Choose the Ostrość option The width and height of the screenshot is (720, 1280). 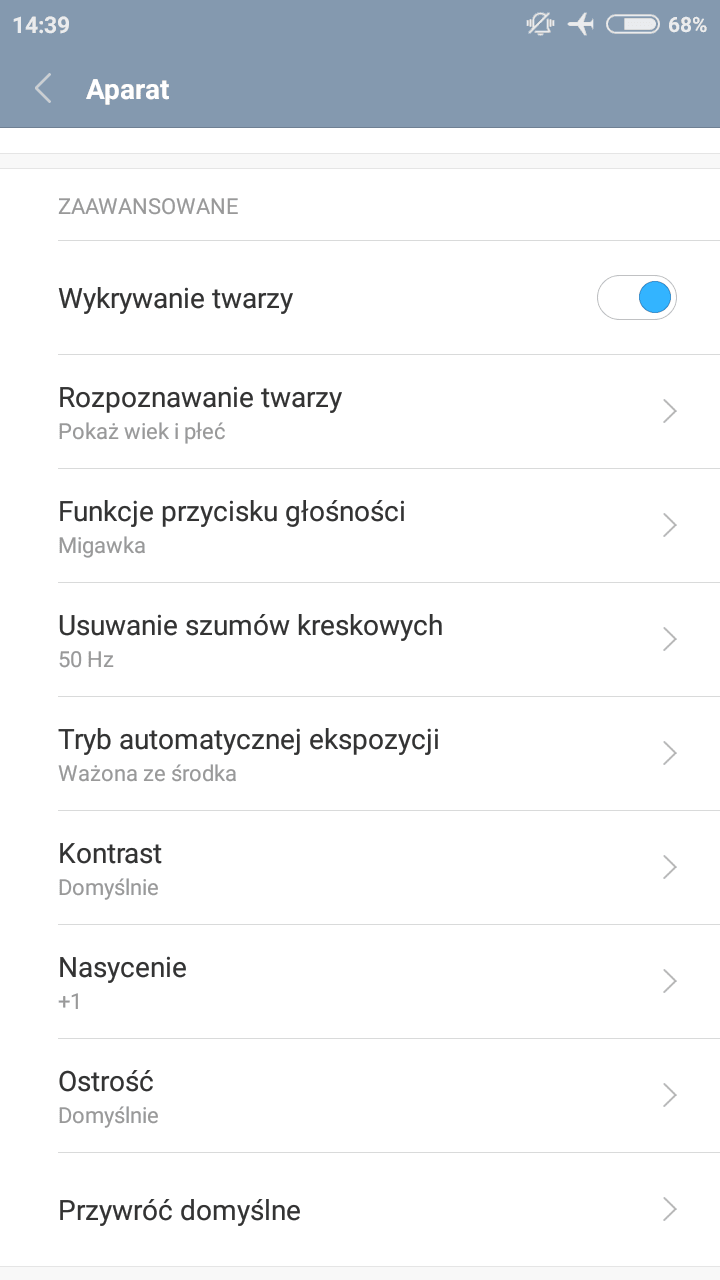(360, 1096)
